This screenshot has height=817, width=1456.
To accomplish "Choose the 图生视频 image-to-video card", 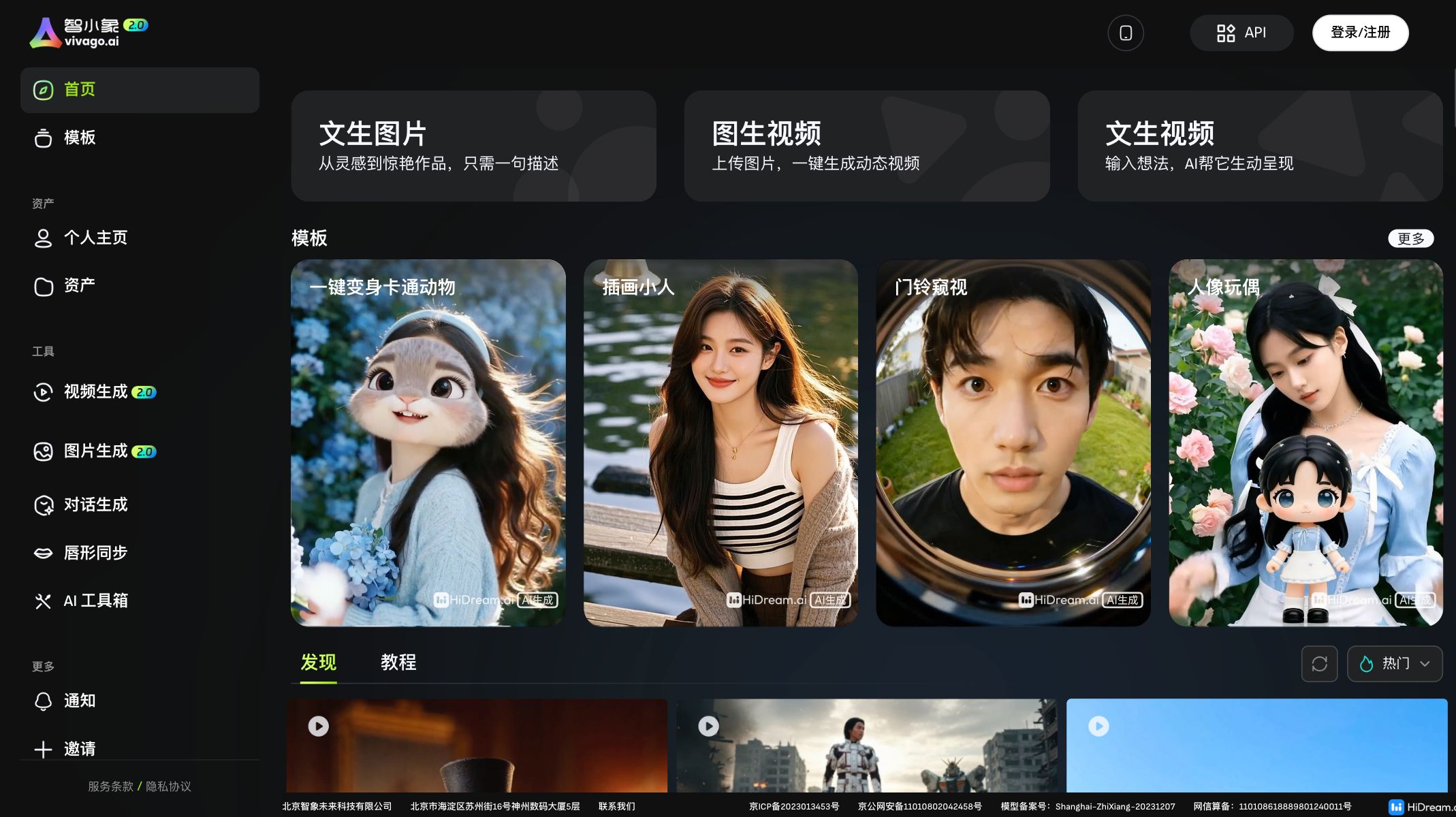I will click(866, 146).
